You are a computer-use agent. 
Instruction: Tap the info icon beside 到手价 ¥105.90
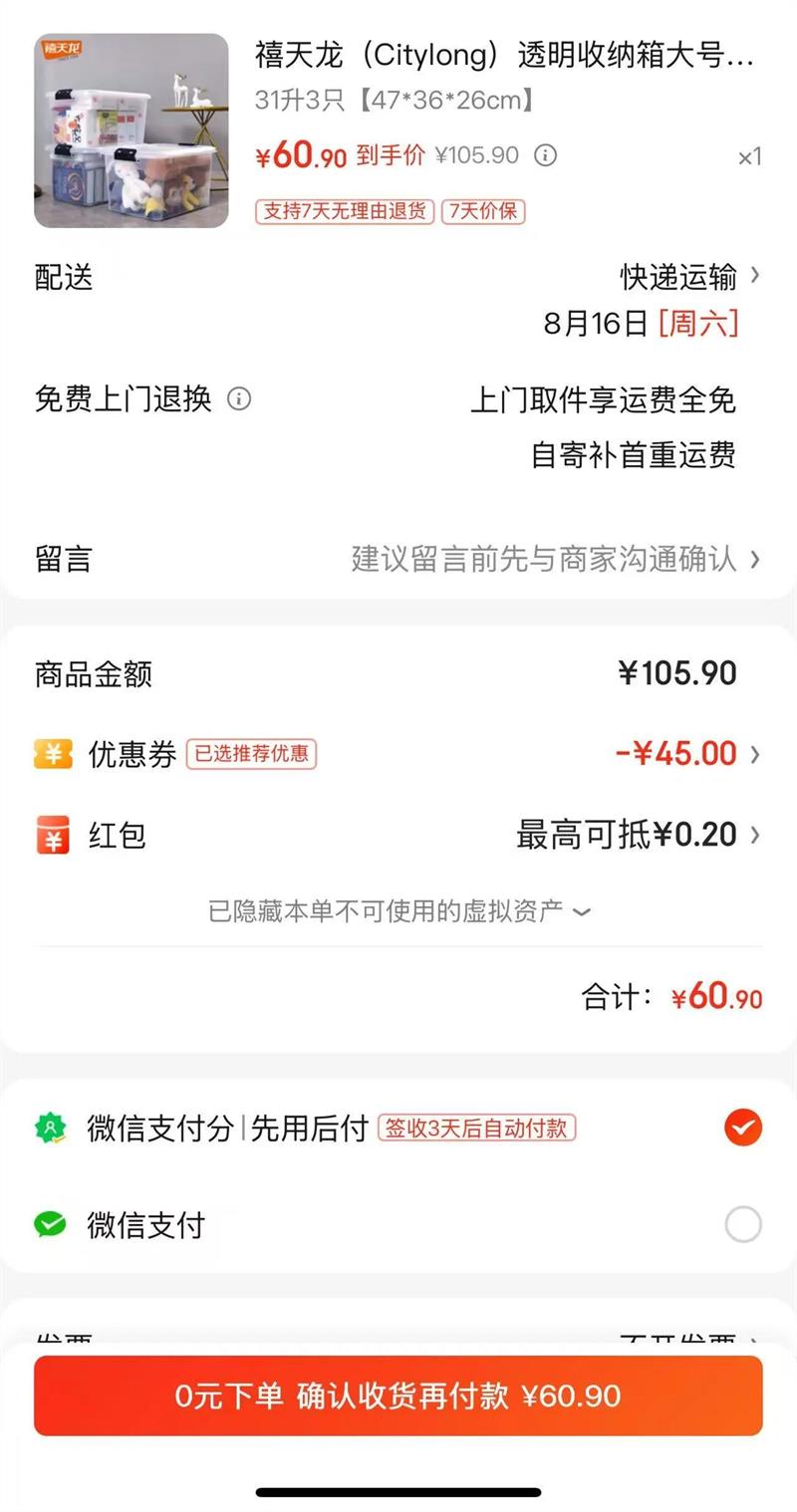pyautogui.click(x=545, y=155)
